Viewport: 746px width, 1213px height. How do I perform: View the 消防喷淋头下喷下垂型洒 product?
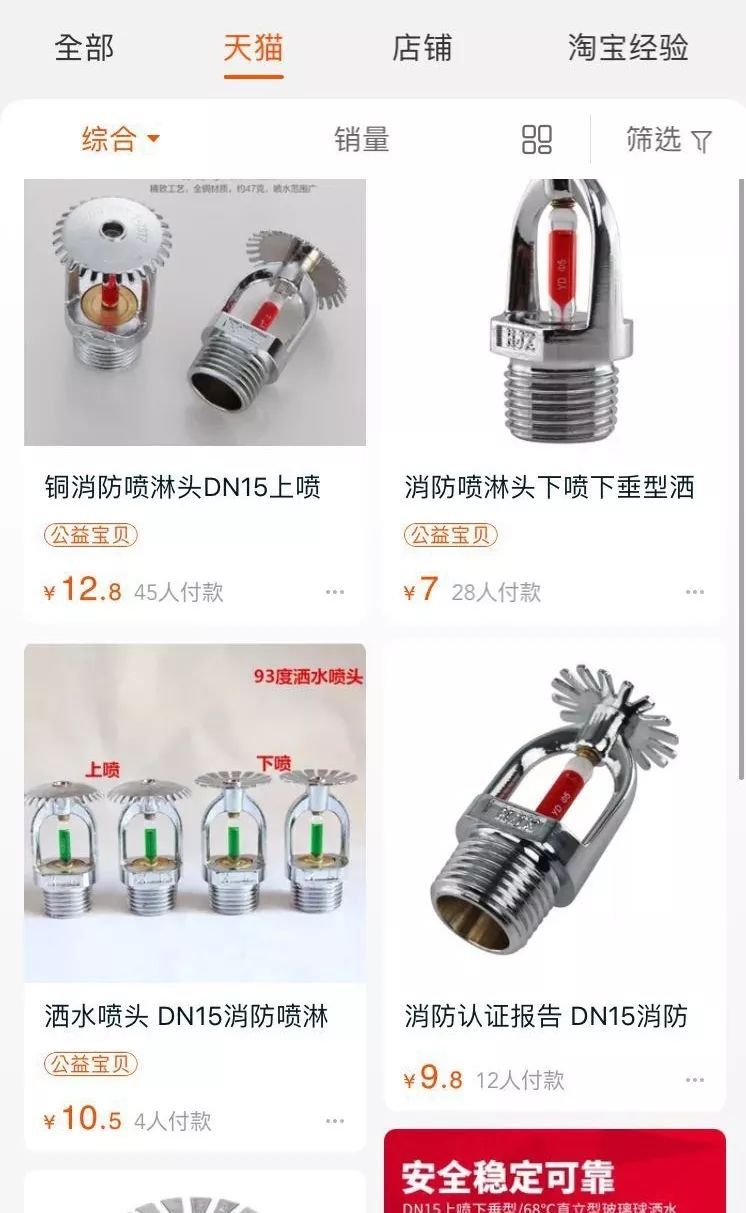(555, 400)
